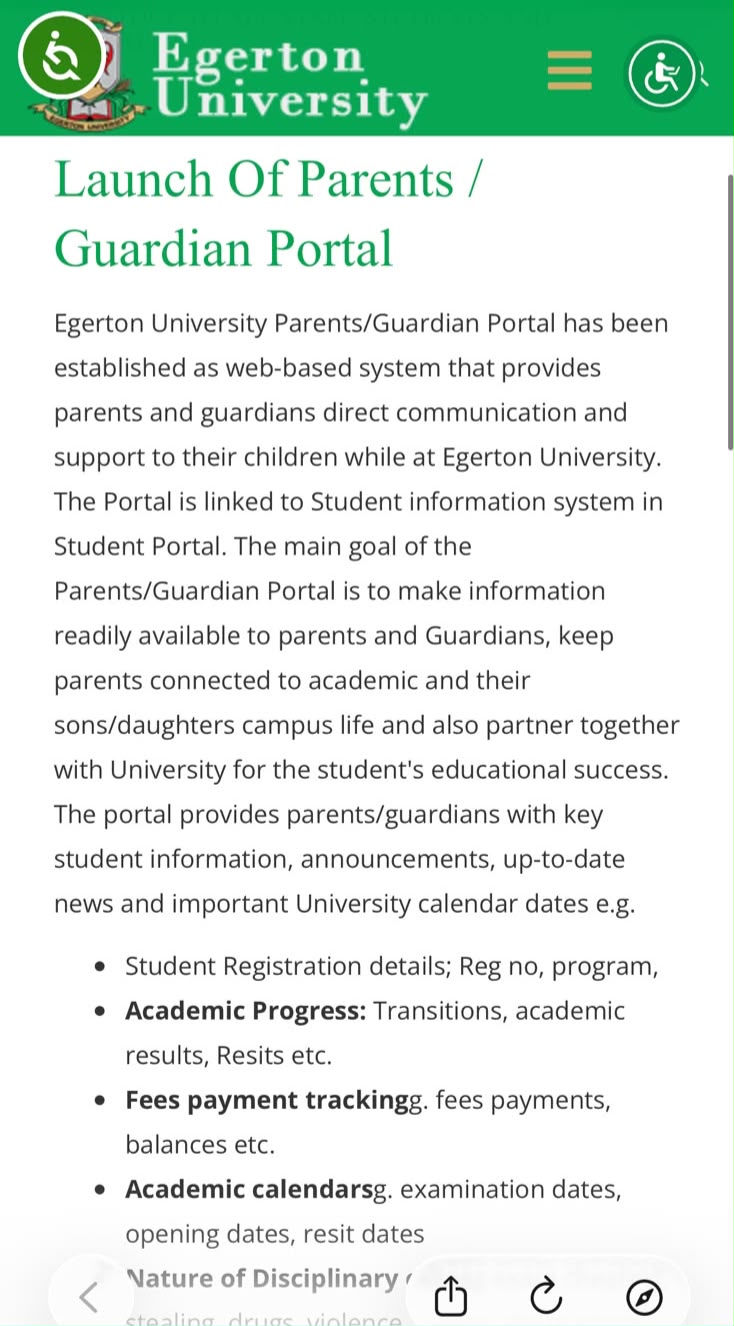Image resolution: width=734 pixels, height=1326 pixels.
Task: Open the hamburger menu
Action: click(x=570, y=71)
